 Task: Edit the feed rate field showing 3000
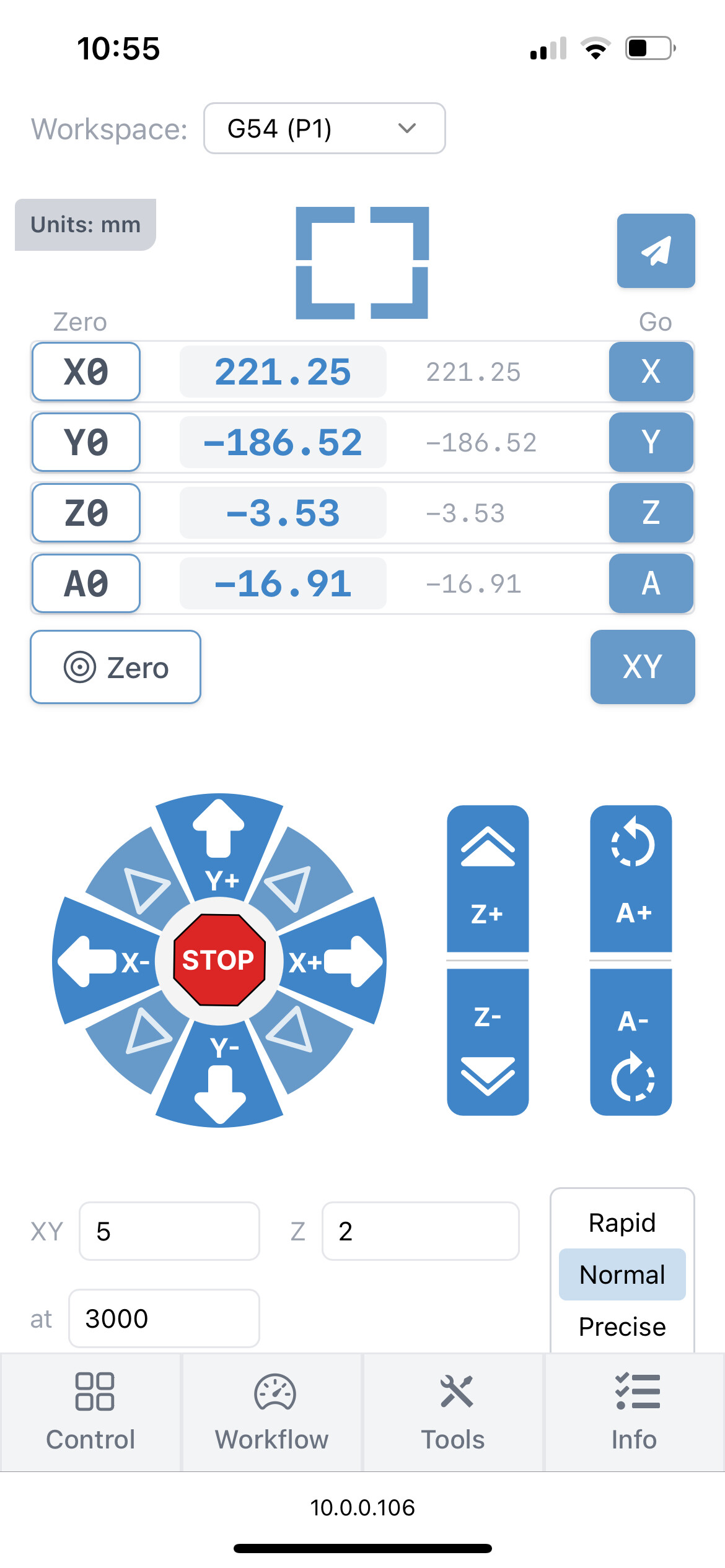[164, 1318]
